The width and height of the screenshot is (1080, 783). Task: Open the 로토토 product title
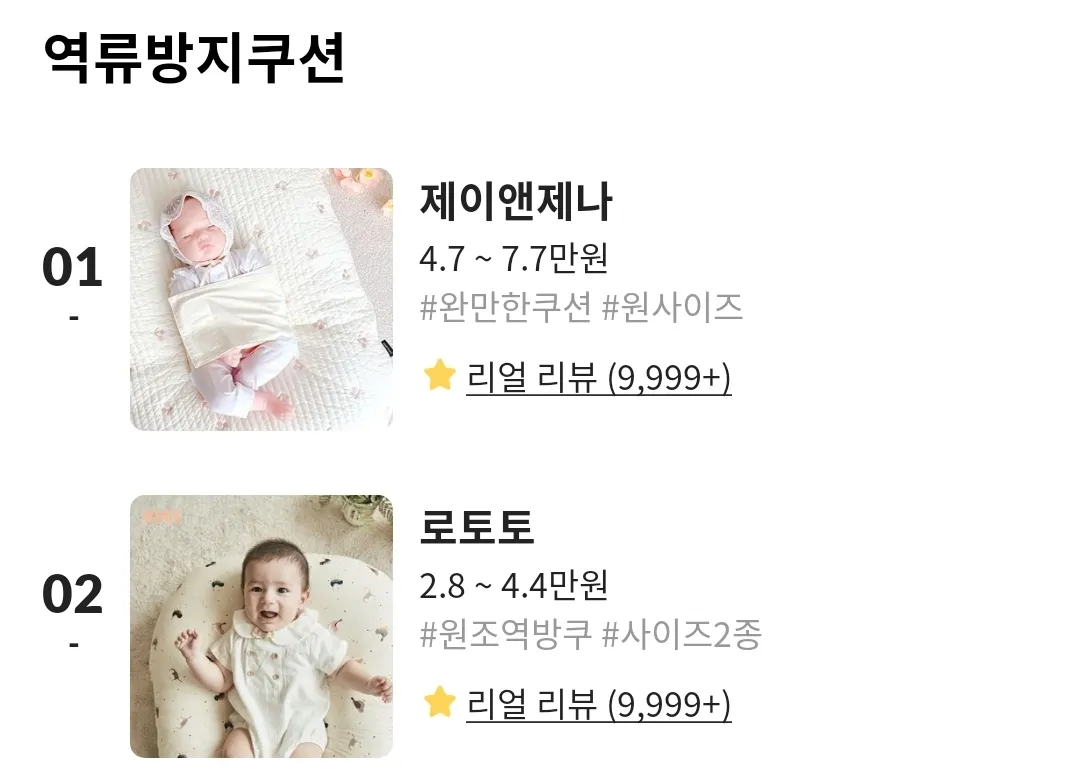477,528
